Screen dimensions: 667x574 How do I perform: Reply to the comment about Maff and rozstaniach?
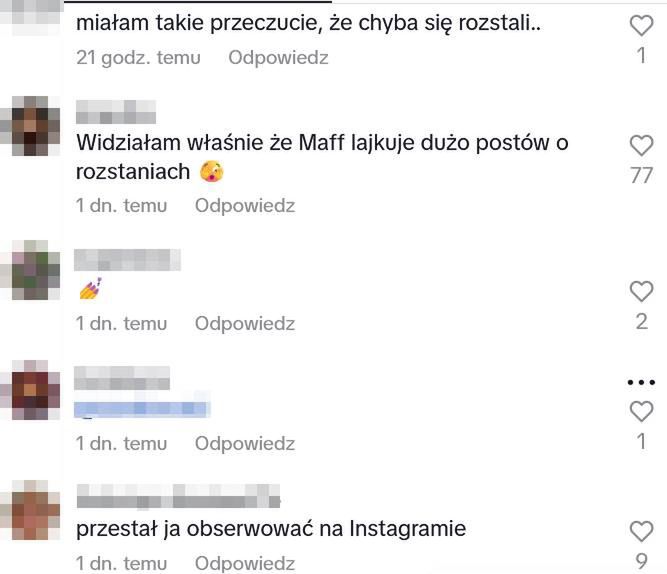pos(245,206)
